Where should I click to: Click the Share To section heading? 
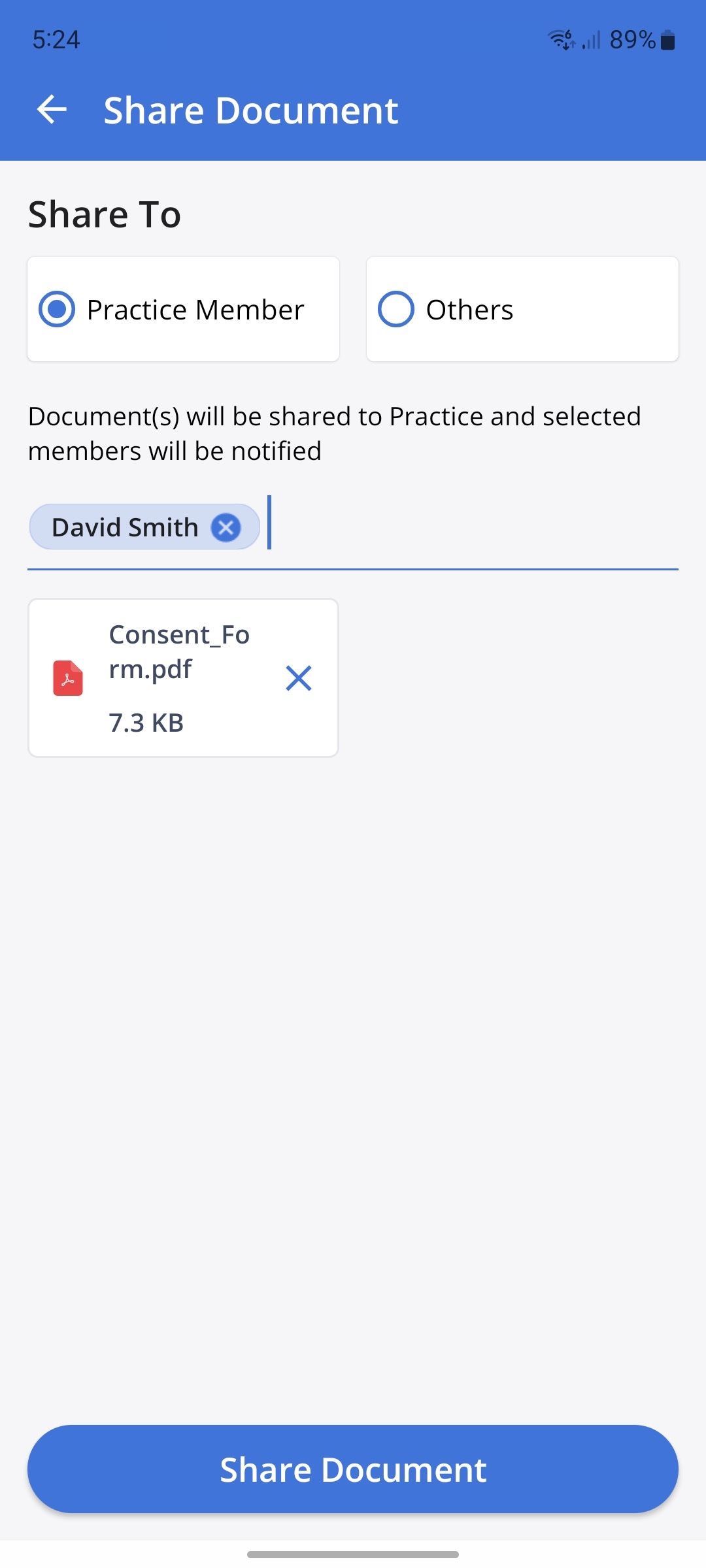104,214
